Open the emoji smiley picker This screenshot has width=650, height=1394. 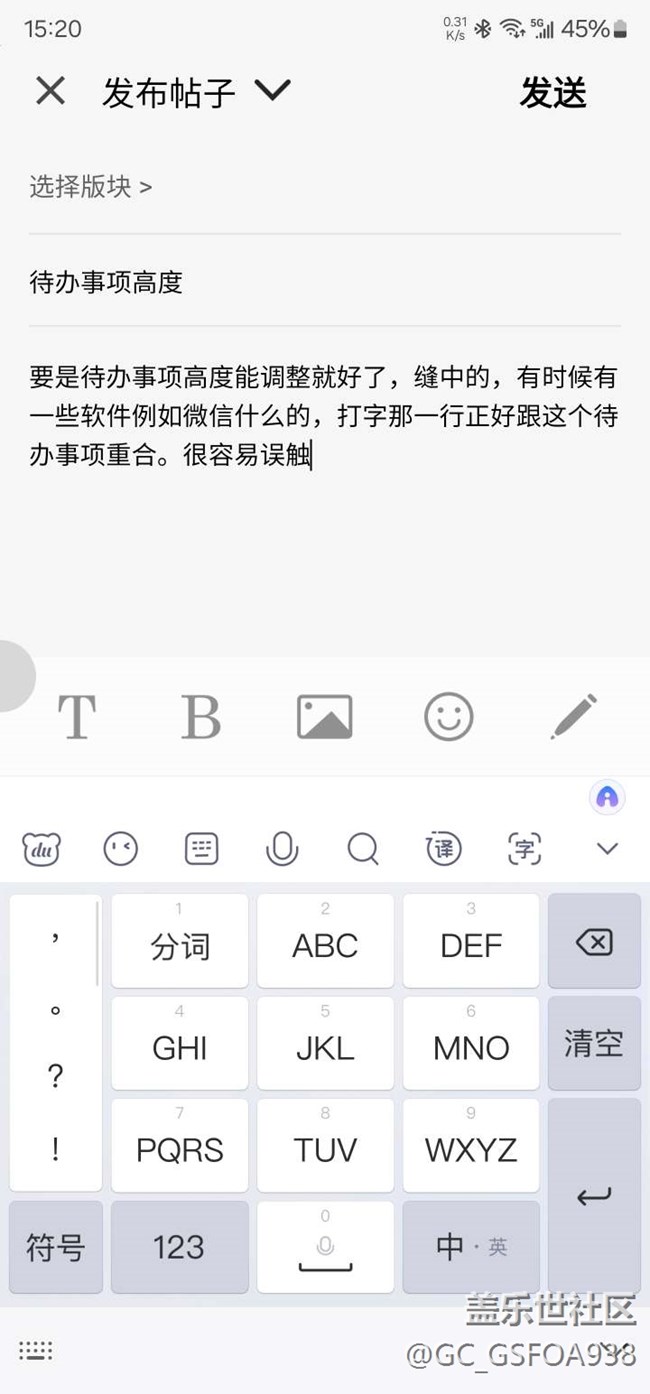click(449, 717)
